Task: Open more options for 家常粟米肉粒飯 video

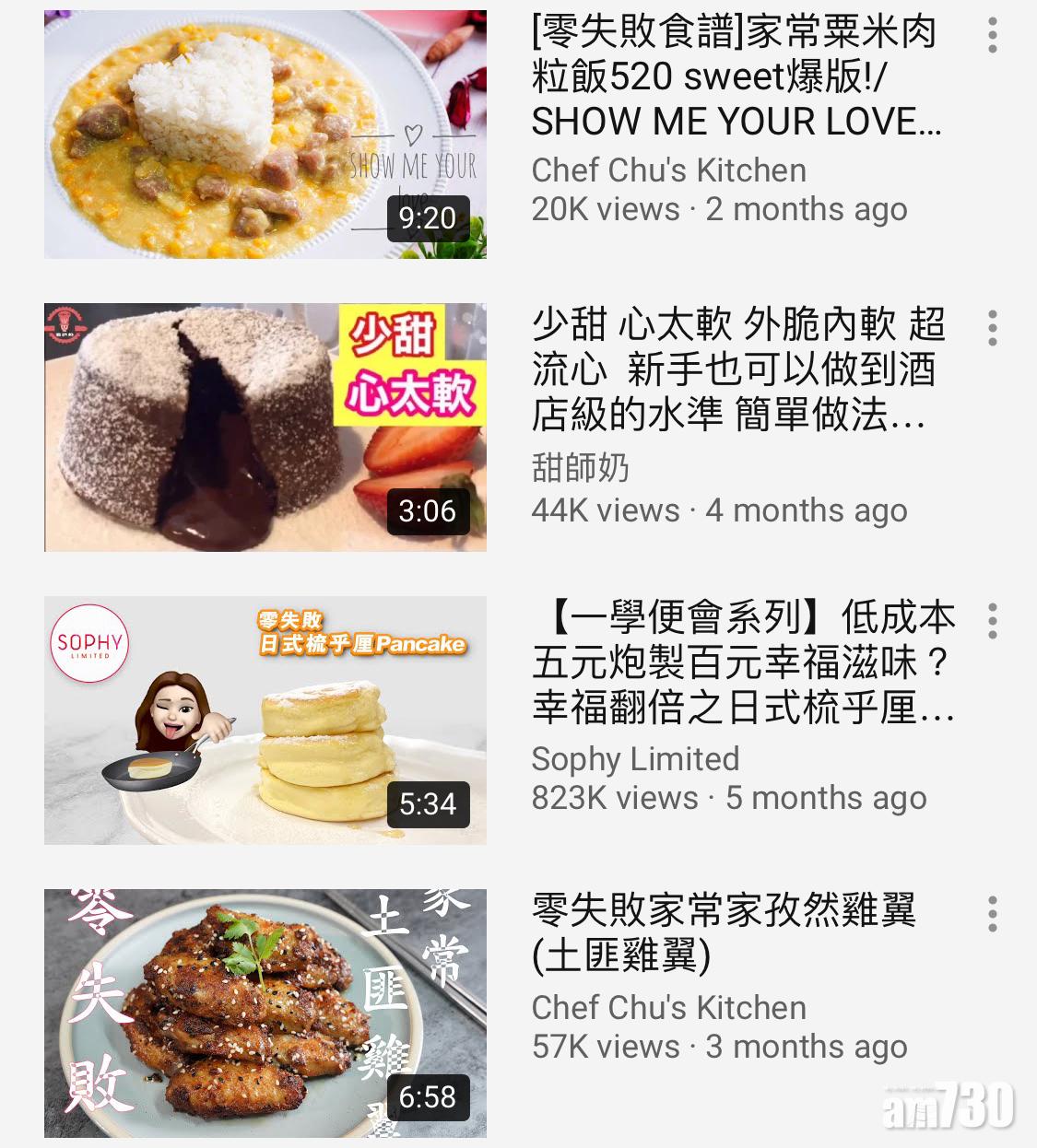Action: 992,35
